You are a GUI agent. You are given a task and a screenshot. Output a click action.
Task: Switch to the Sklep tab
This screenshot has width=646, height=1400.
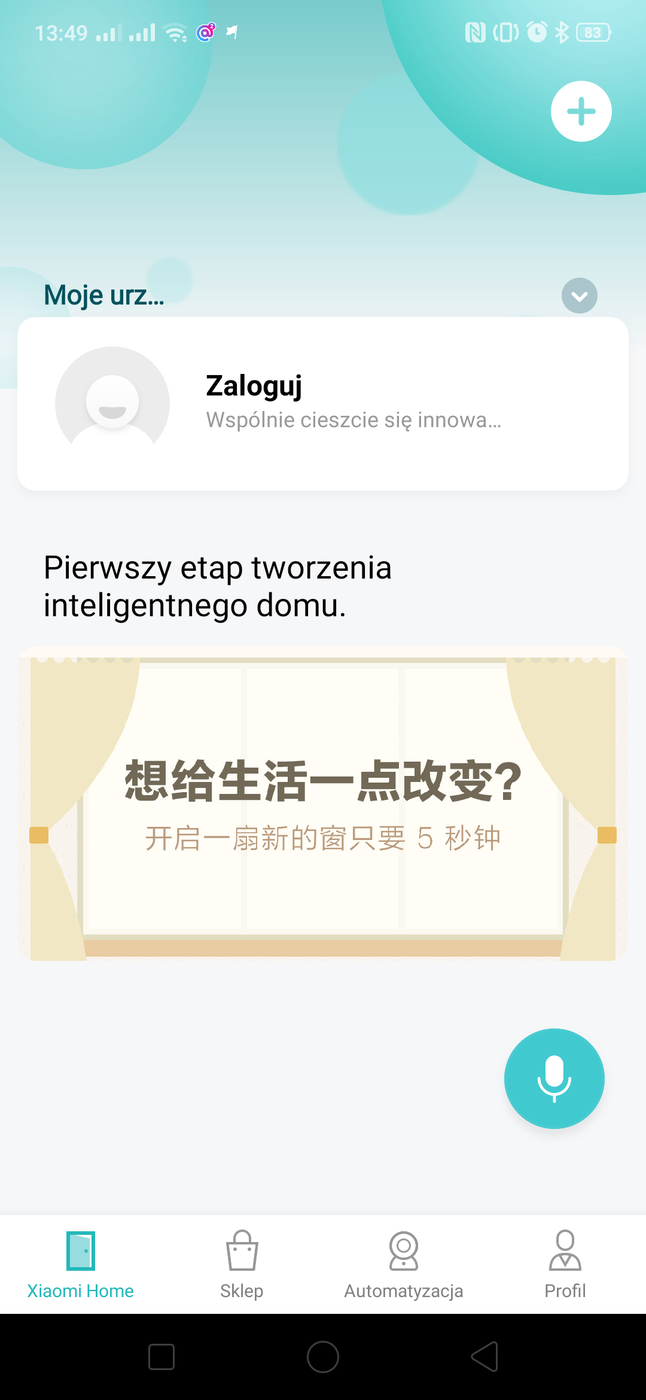tap(241, 1265)
